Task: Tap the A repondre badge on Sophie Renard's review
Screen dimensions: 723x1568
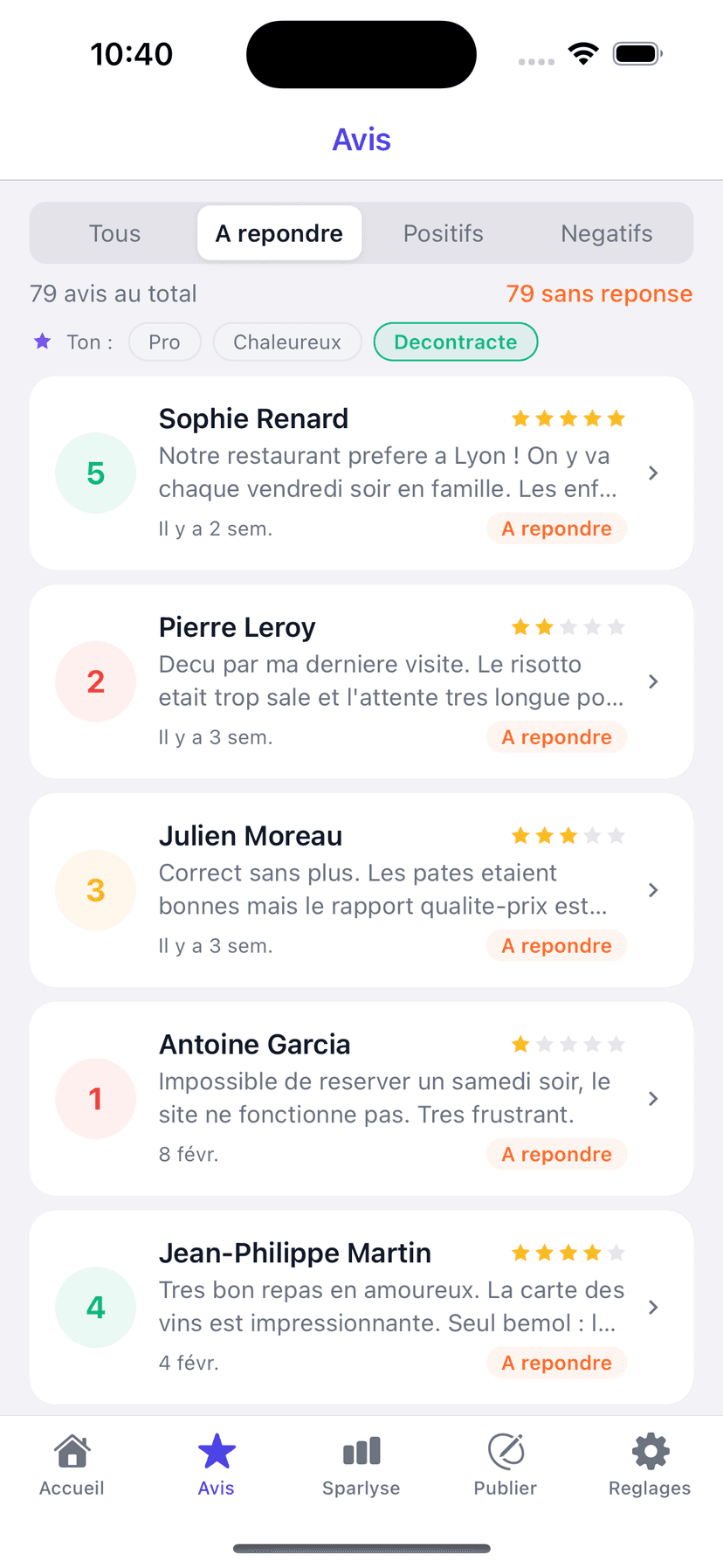Action: coord(556,528)
